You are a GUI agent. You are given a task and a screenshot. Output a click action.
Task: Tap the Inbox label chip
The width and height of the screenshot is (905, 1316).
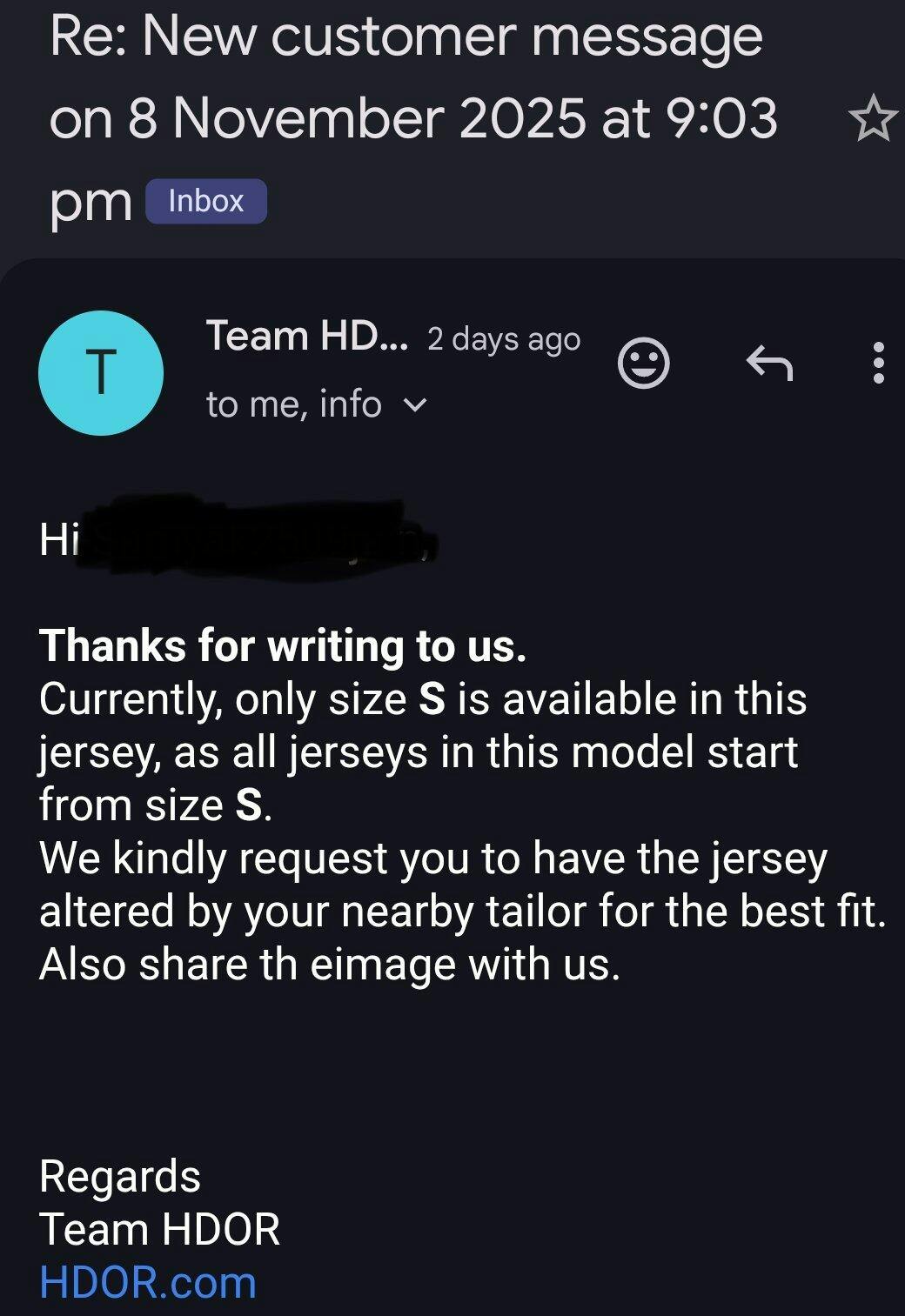pyautogui.click(x=205, y=201)
